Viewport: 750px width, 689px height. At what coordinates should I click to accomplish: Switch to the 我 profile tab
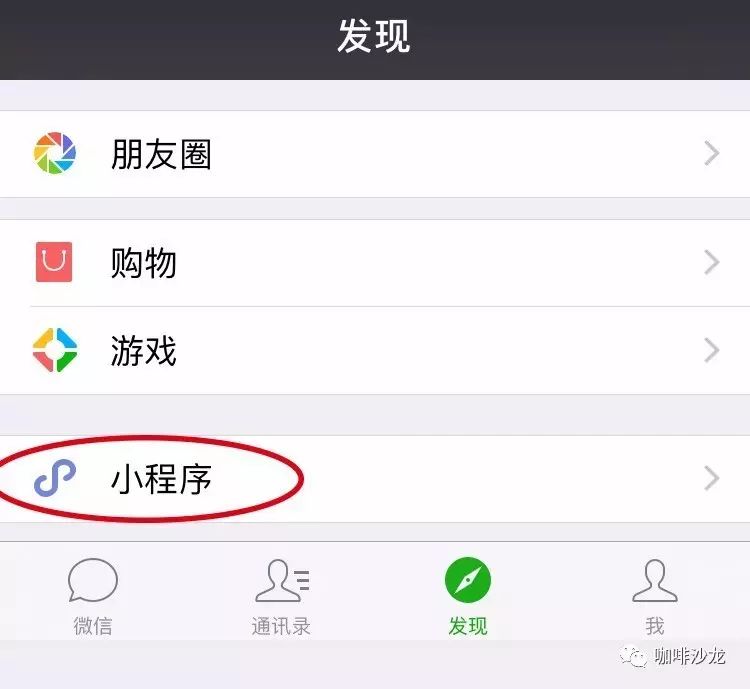point(655,596)
